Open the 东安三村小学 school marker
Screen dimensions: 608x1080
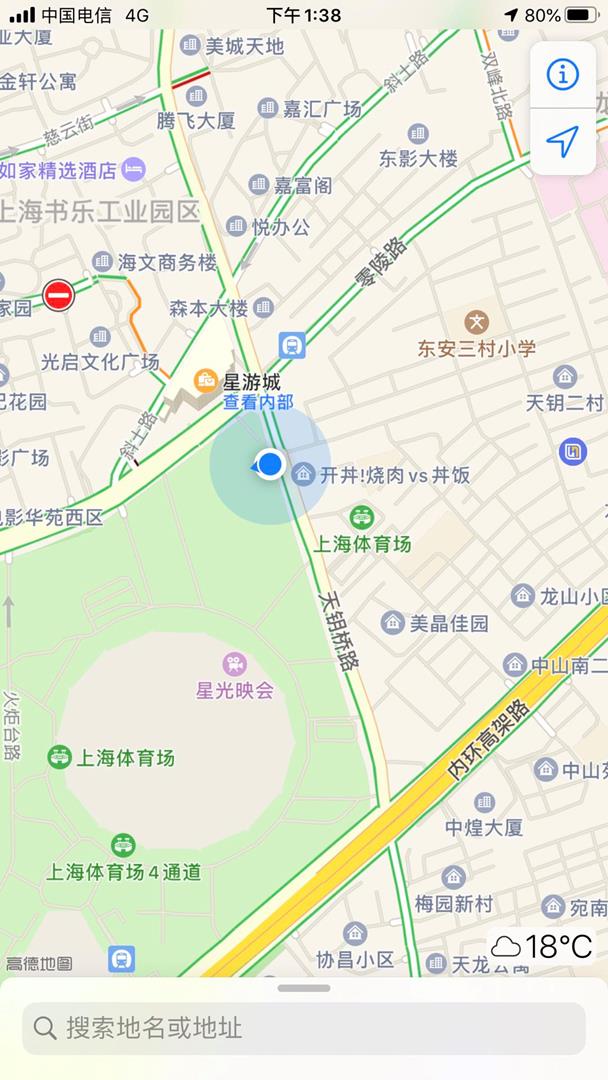tap(477, 322)
